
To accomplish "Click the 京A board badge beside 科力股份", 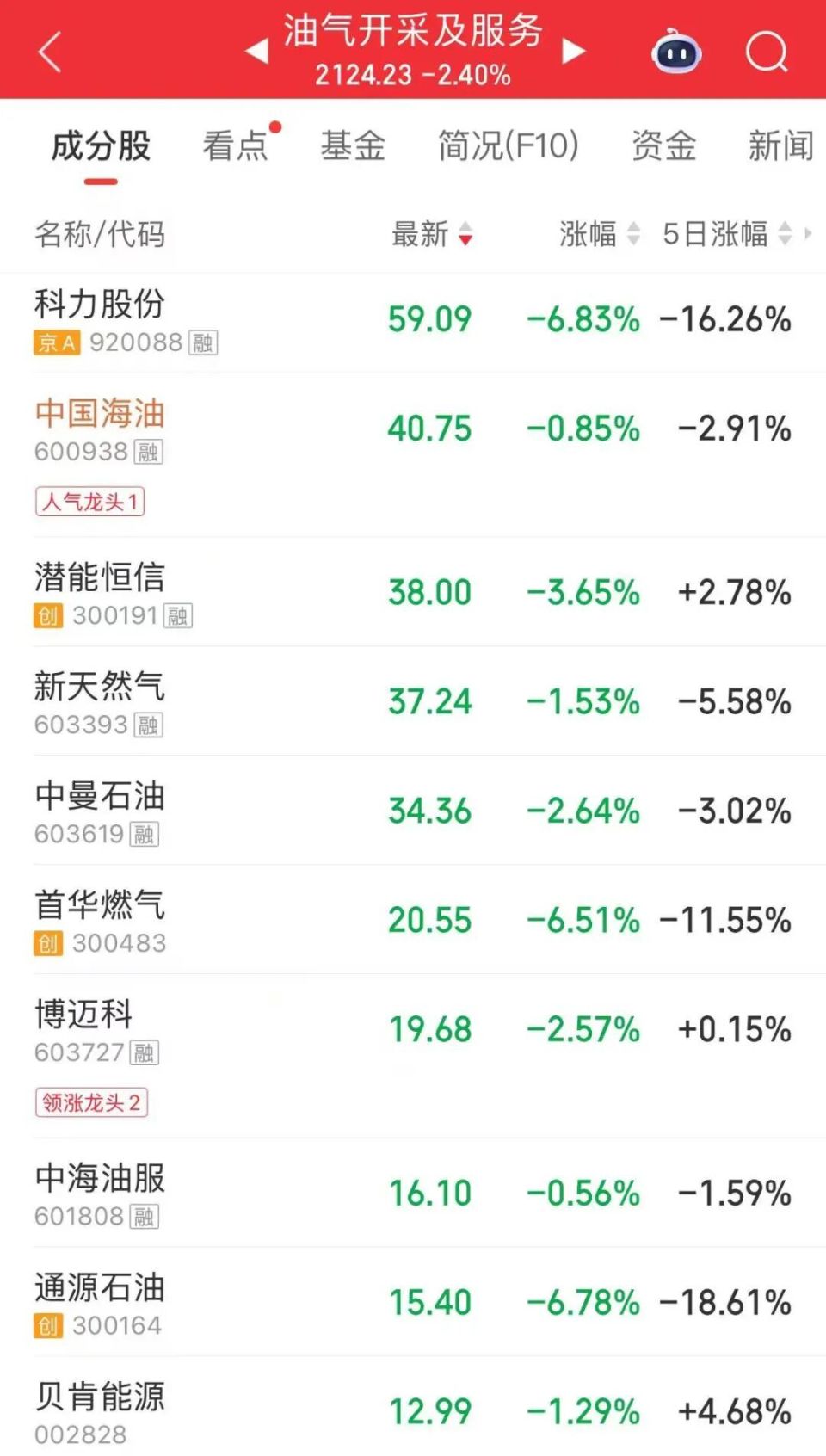I will (x=57, y=342).
